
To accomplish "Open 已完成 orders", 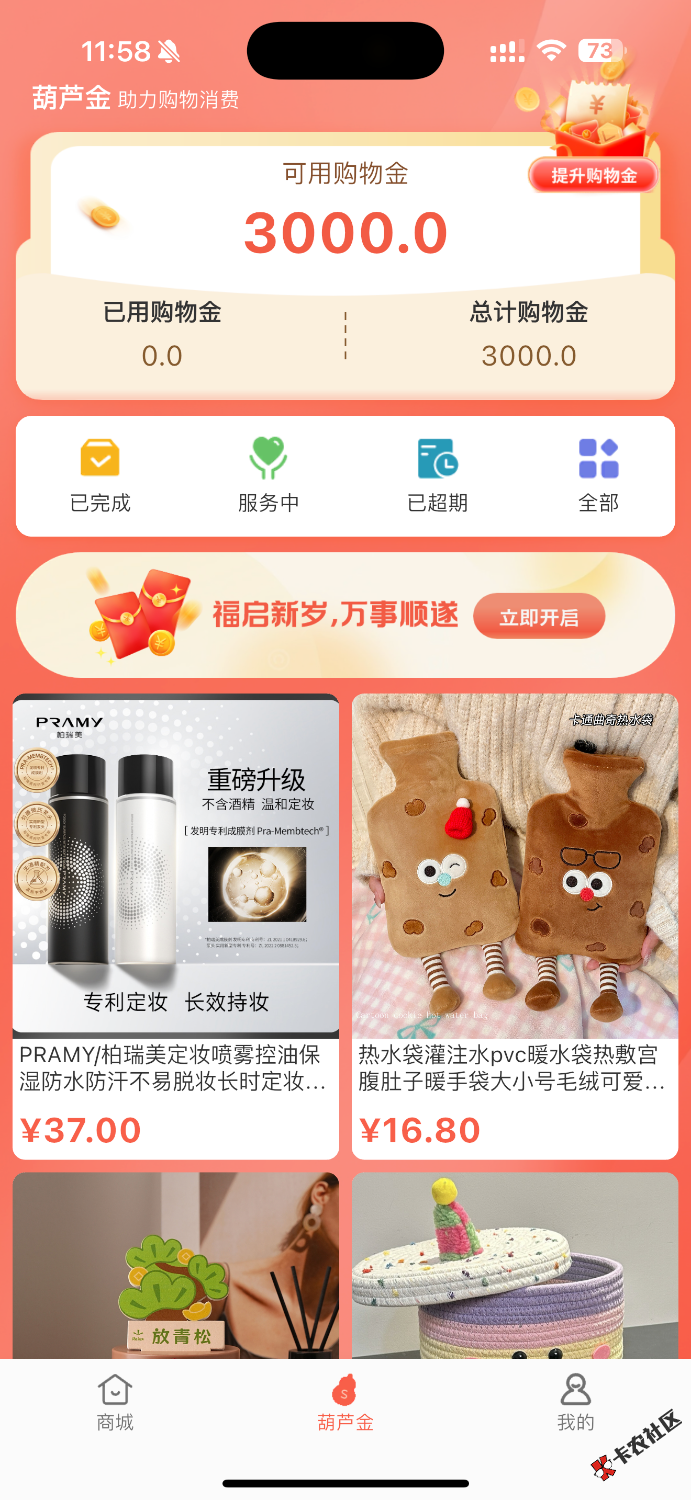I will (100, 476).
